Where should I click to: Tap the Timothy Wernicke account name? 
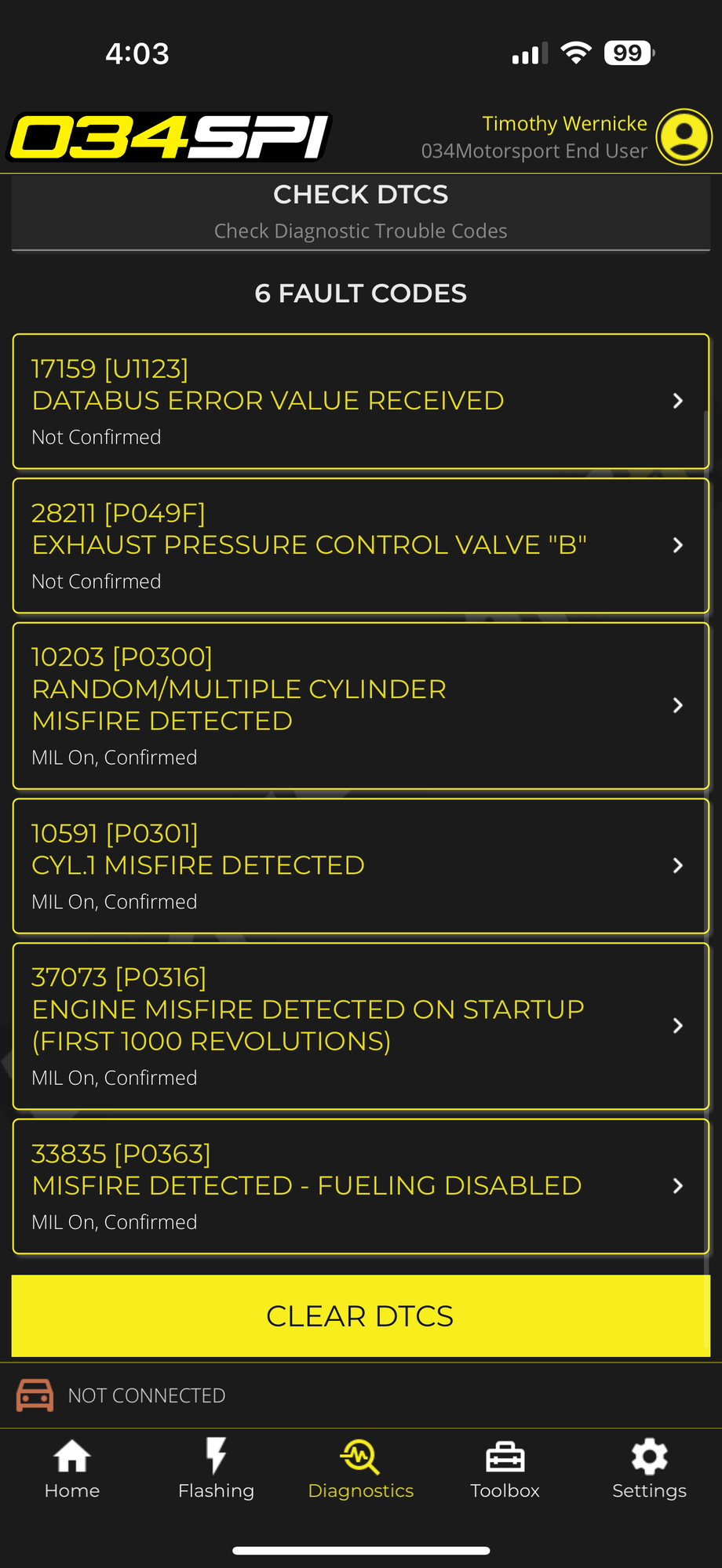pos(564,123)
